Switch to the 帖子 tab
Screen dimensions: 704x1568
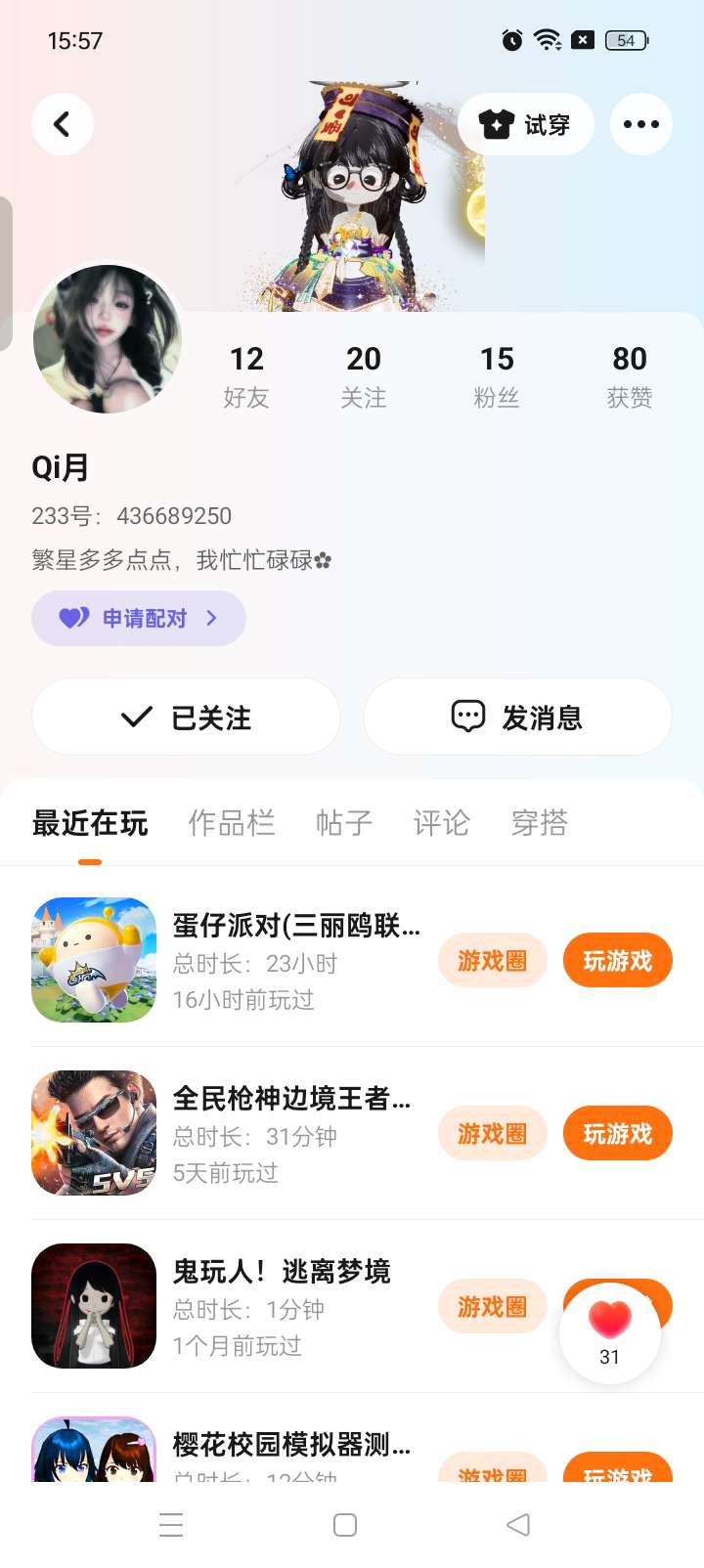tap(343, 823)
